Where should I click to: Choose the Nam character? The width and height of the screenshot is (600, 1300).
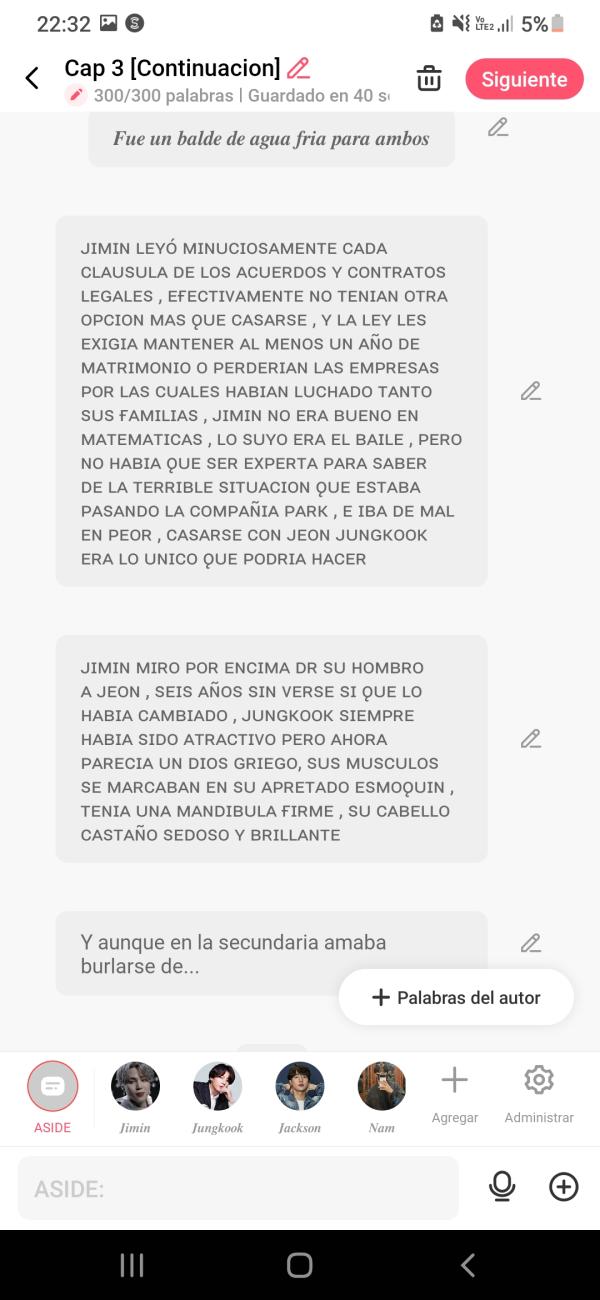[x=382, y=1098]
